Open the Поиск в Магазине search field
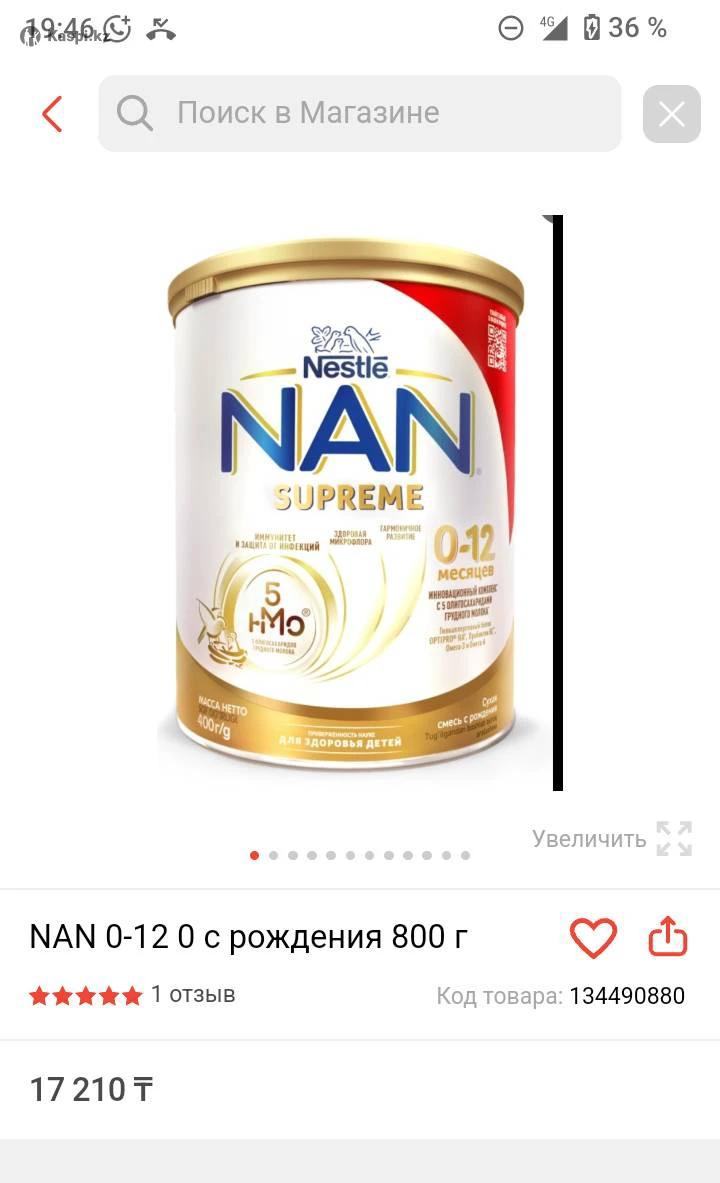This screenshot has width=720, height=1183. (360, 113)
